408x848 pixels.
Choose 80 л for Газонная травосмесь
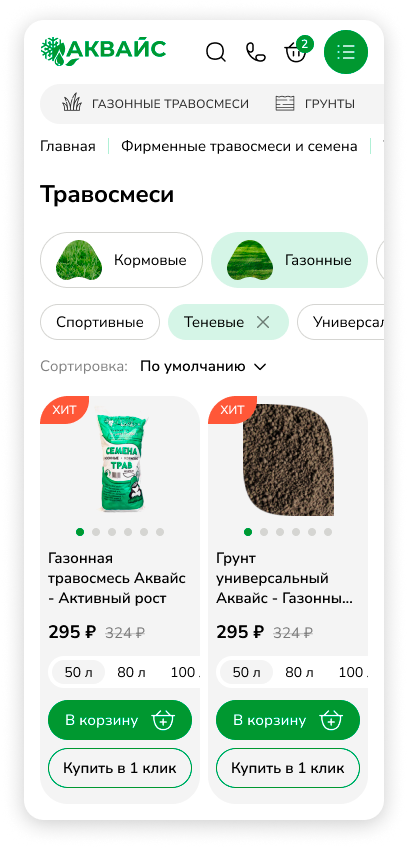(x=131, y=672)
